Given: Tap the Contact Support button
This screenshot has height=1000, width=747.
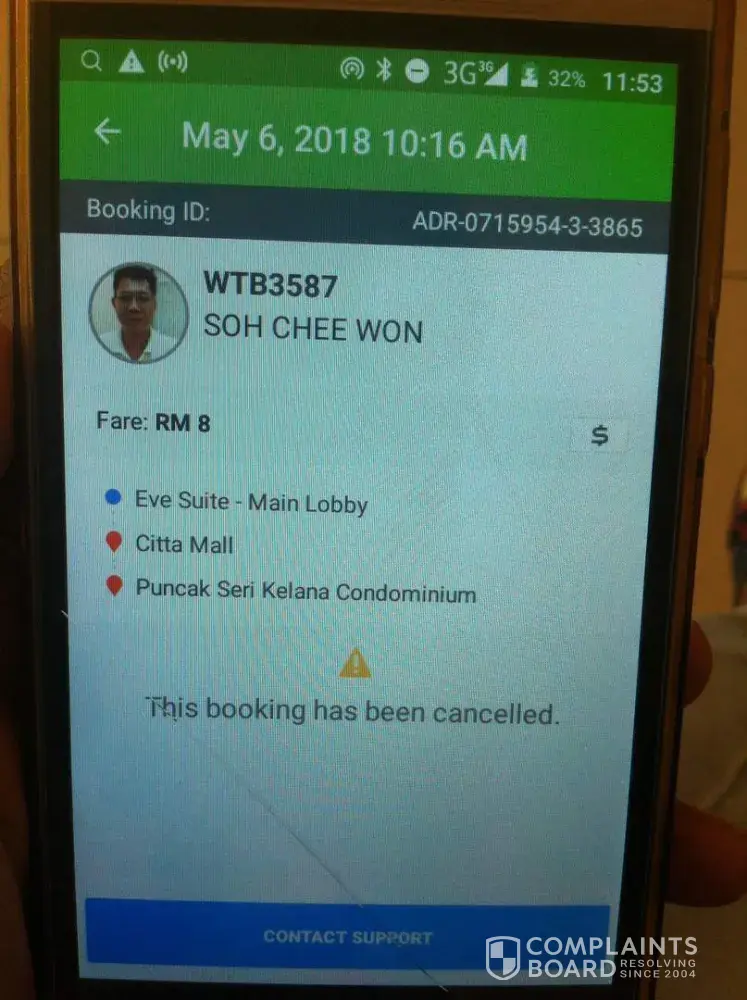Looking at the screenshot, I should click(347, 937).
